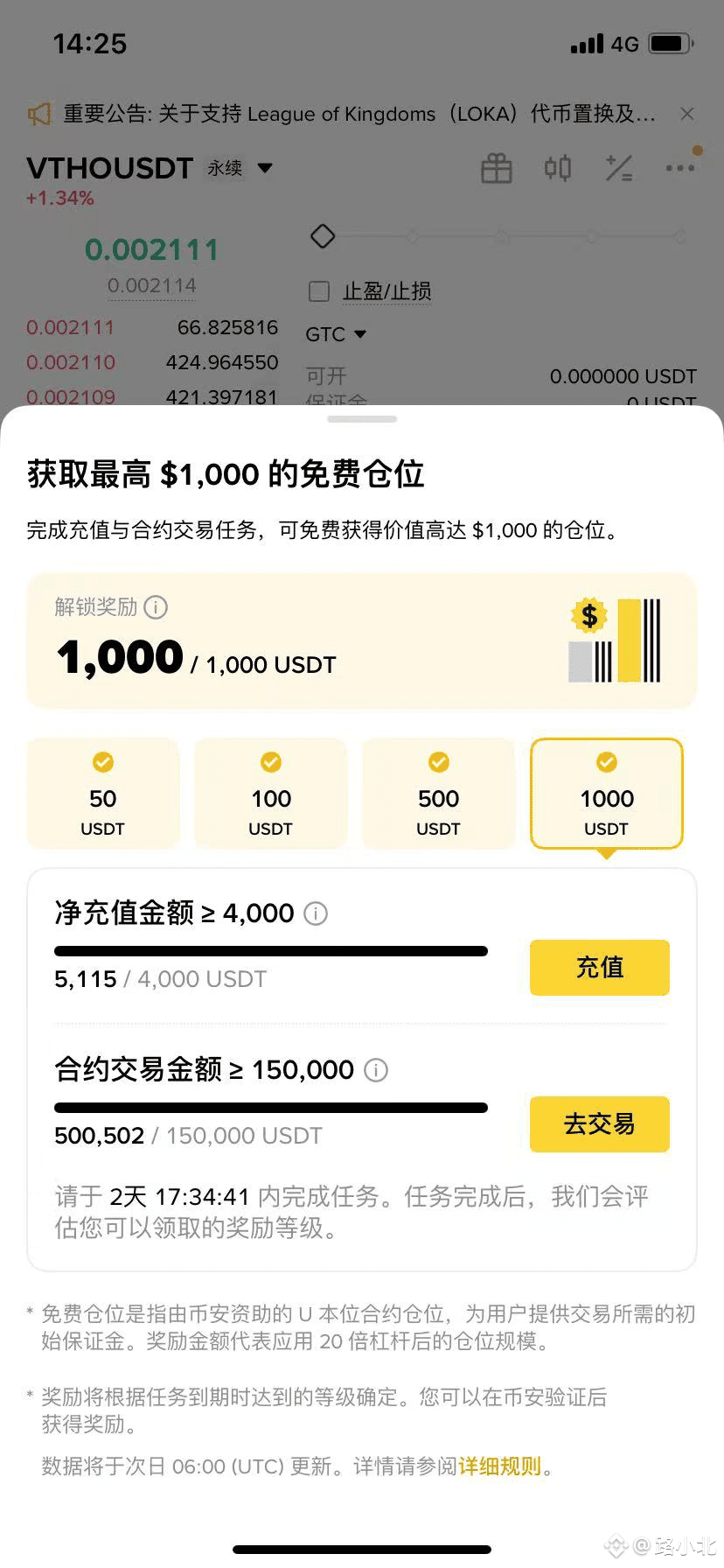Image resolution: width=724 pixels, height=1568 pixels.
Task: Show info for 合约交易金额 requirement
Action: point(376,1070)
